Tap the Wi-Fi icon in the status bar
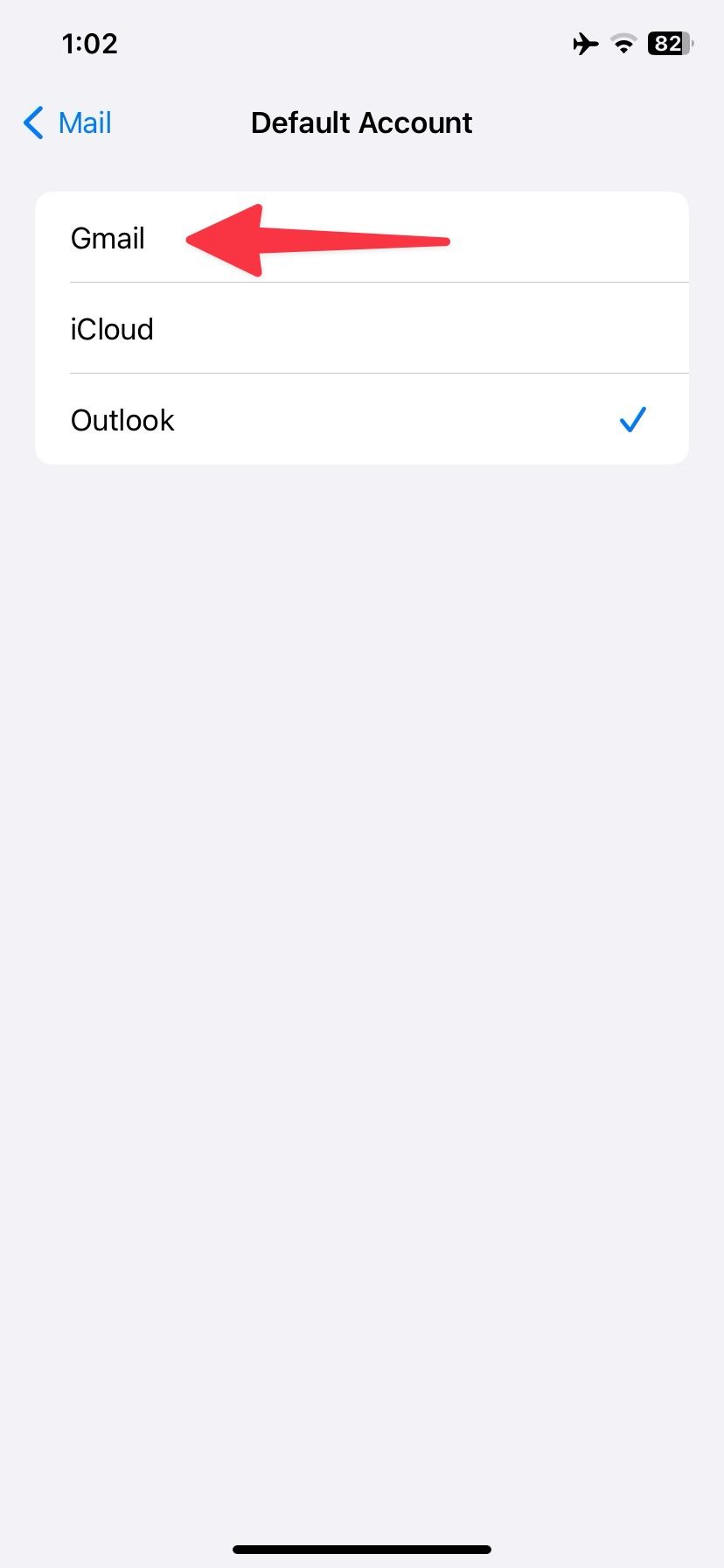 click(x=623, y=44)
